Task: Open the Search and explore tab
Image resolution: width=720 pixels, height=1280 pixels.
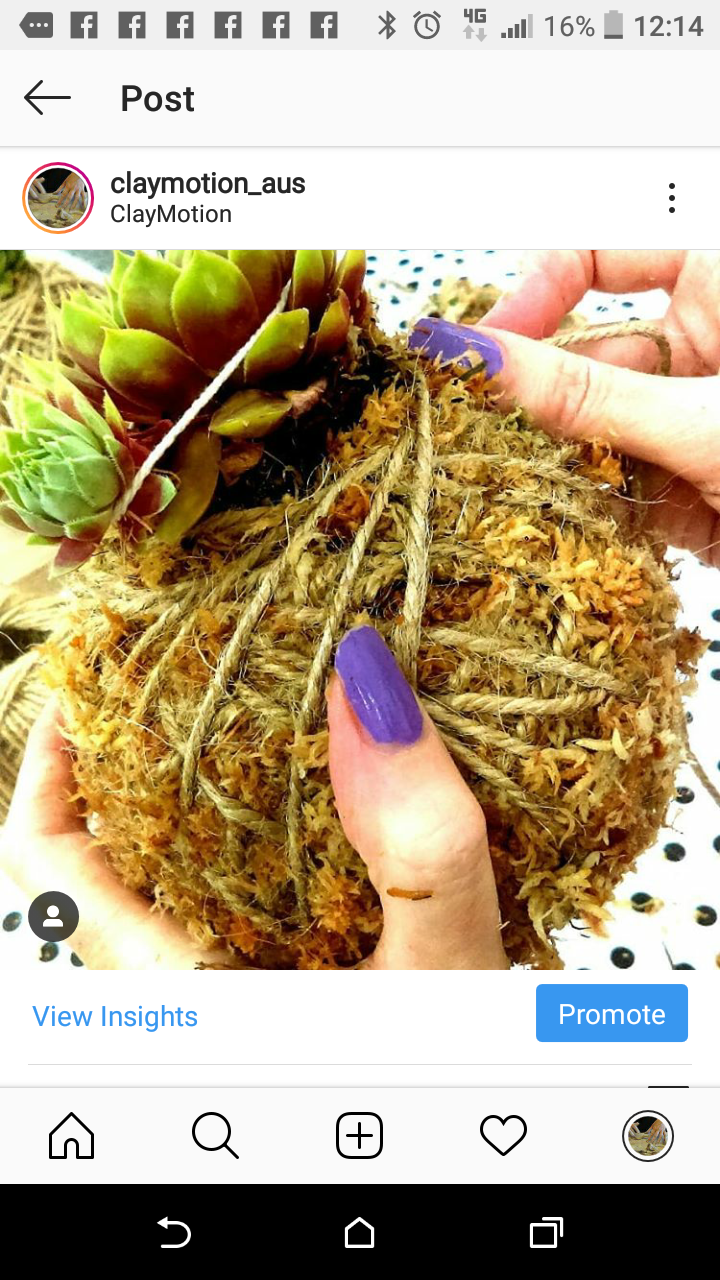Action: [x=215, y=1136]
